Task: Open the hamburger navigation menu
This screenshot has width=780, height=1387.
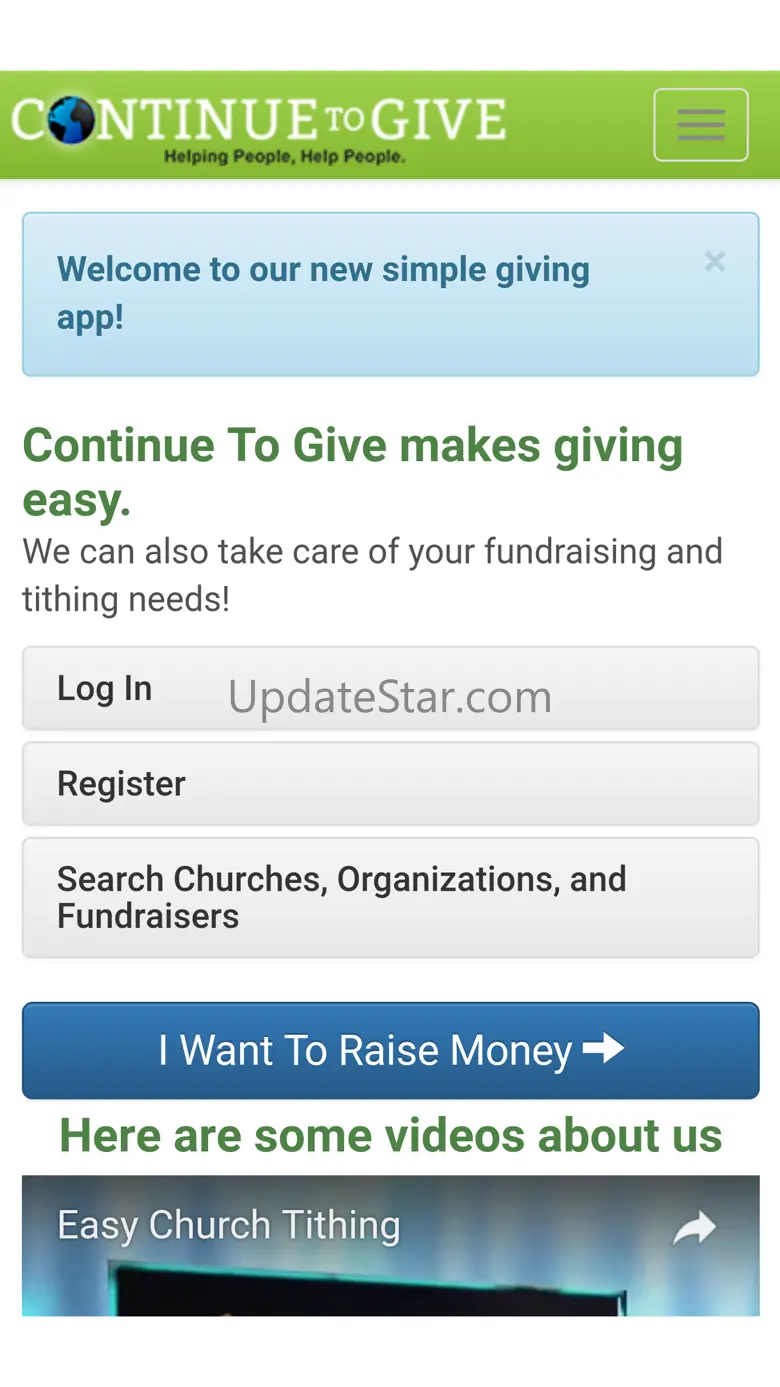Action: click(x=700, y=125)
